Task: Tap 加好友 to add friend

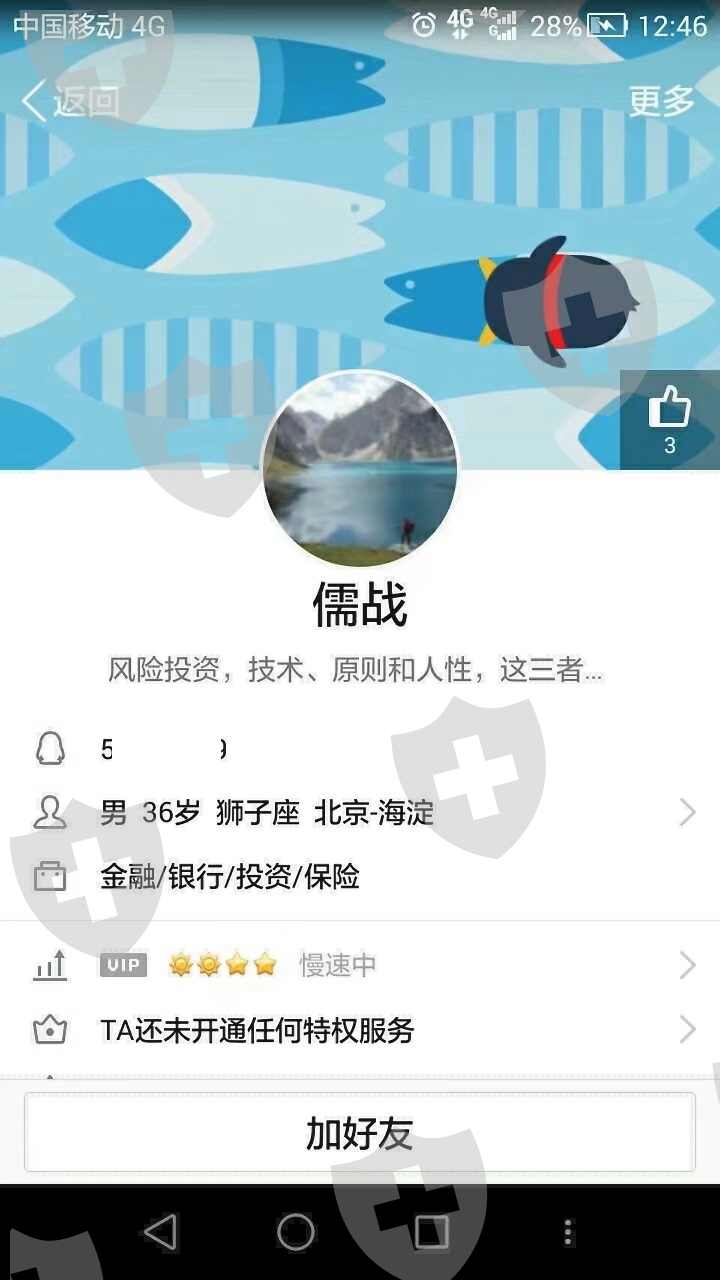Action: coord(360,1133)
